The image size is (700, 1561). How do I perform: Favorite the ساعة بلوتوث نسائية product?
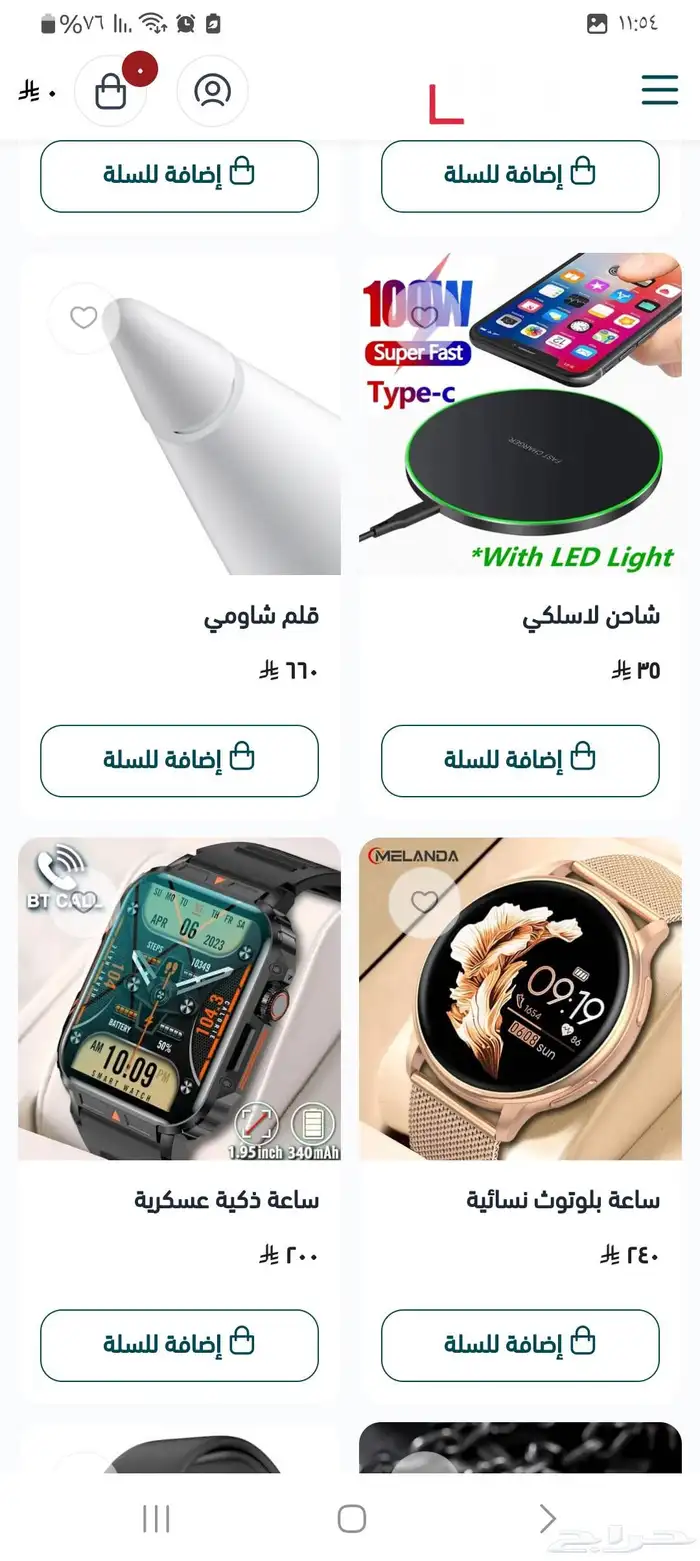(425, 902)
